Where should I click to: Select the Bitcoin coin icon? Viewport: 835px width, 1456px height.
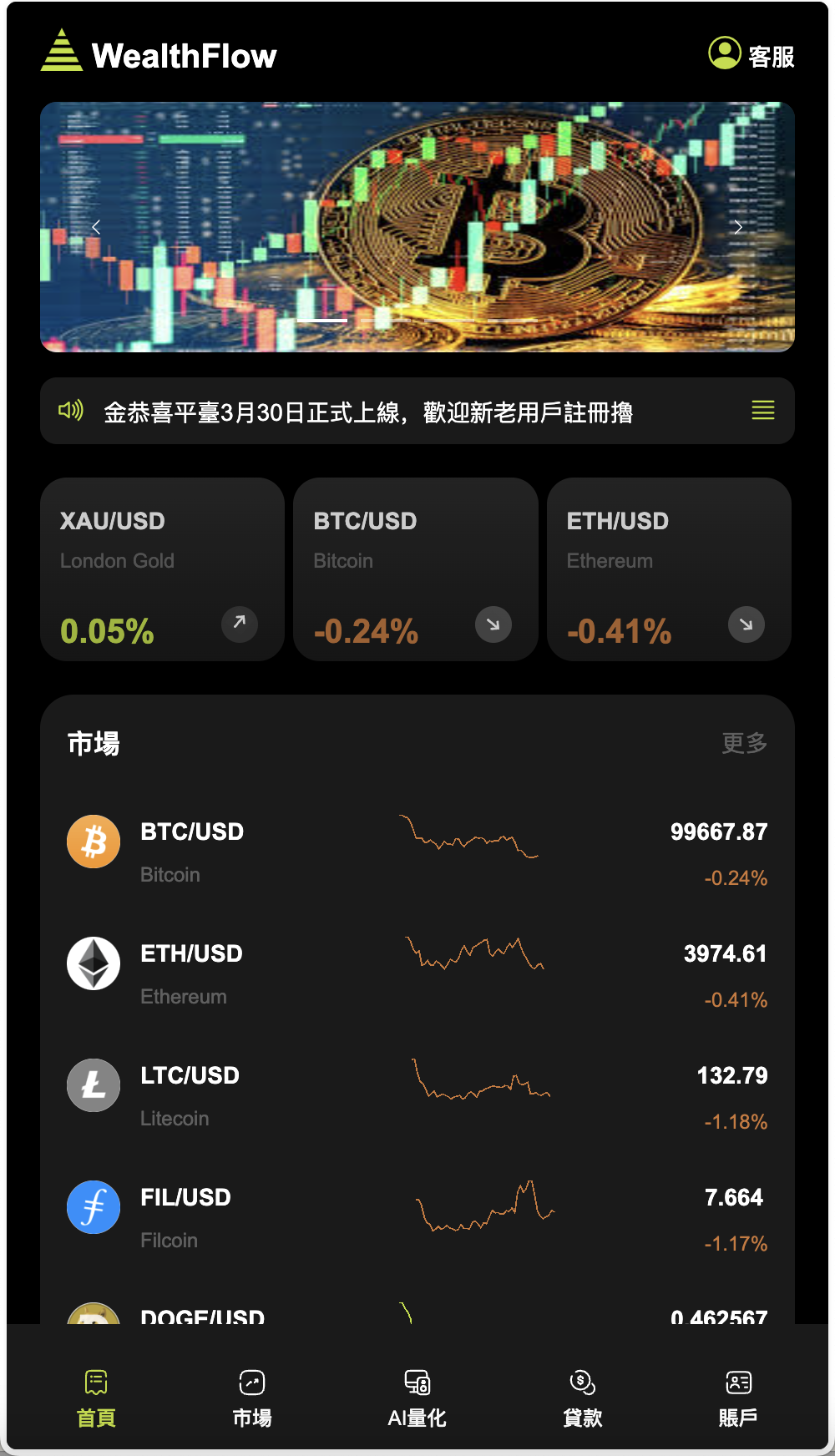(93, 841)
